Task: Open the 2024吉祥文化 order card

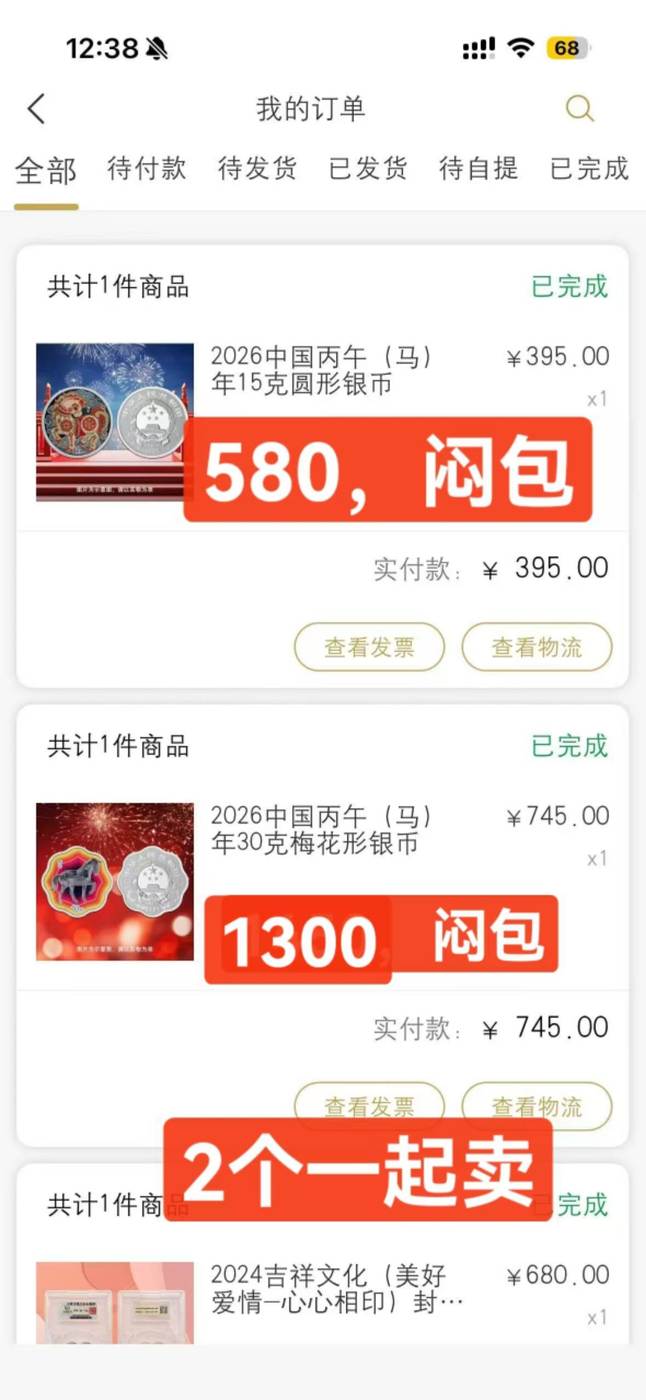Action: (330, 1290)
